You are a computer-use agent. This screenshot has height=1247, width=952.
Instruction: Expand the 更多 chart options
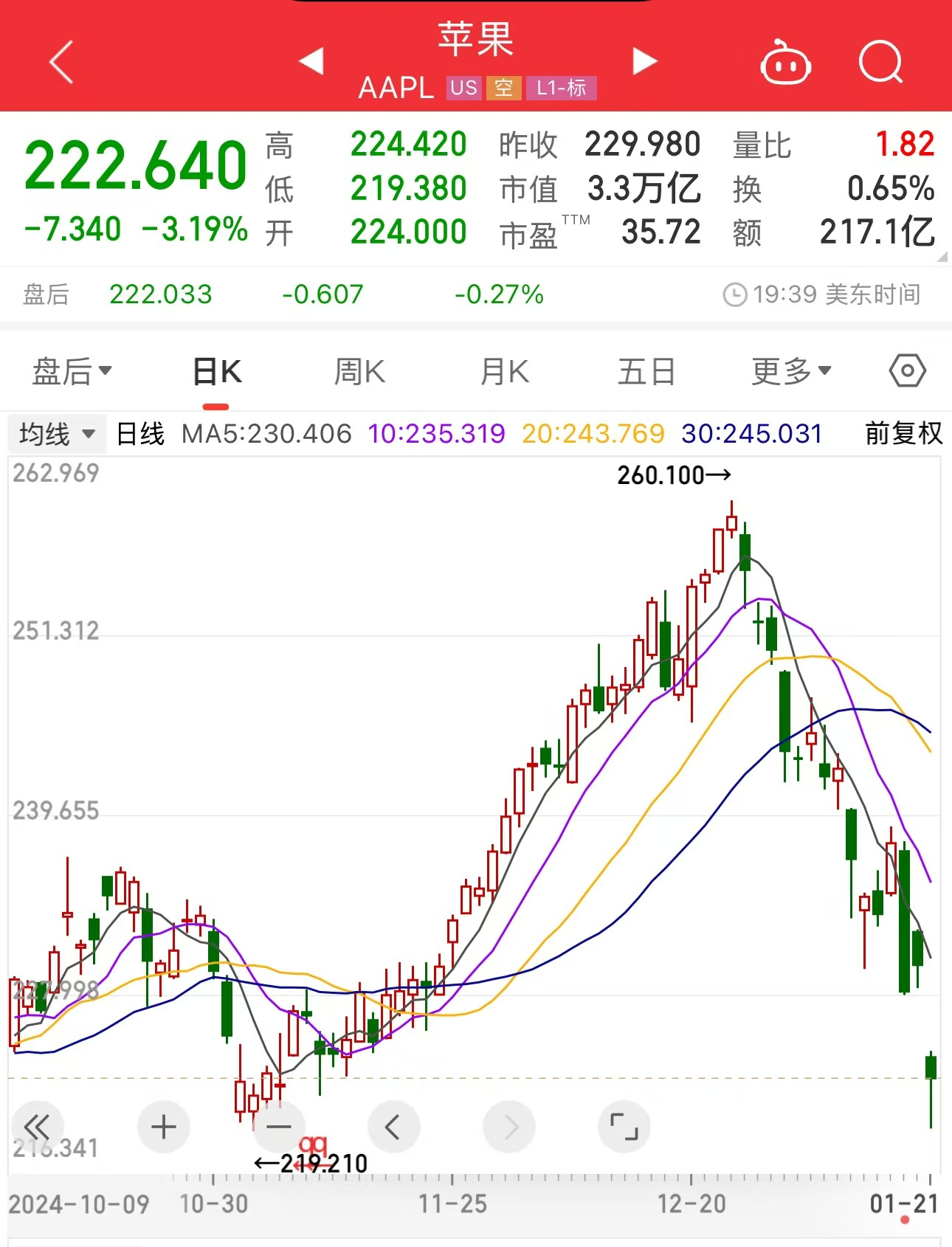tap(791, 371)
